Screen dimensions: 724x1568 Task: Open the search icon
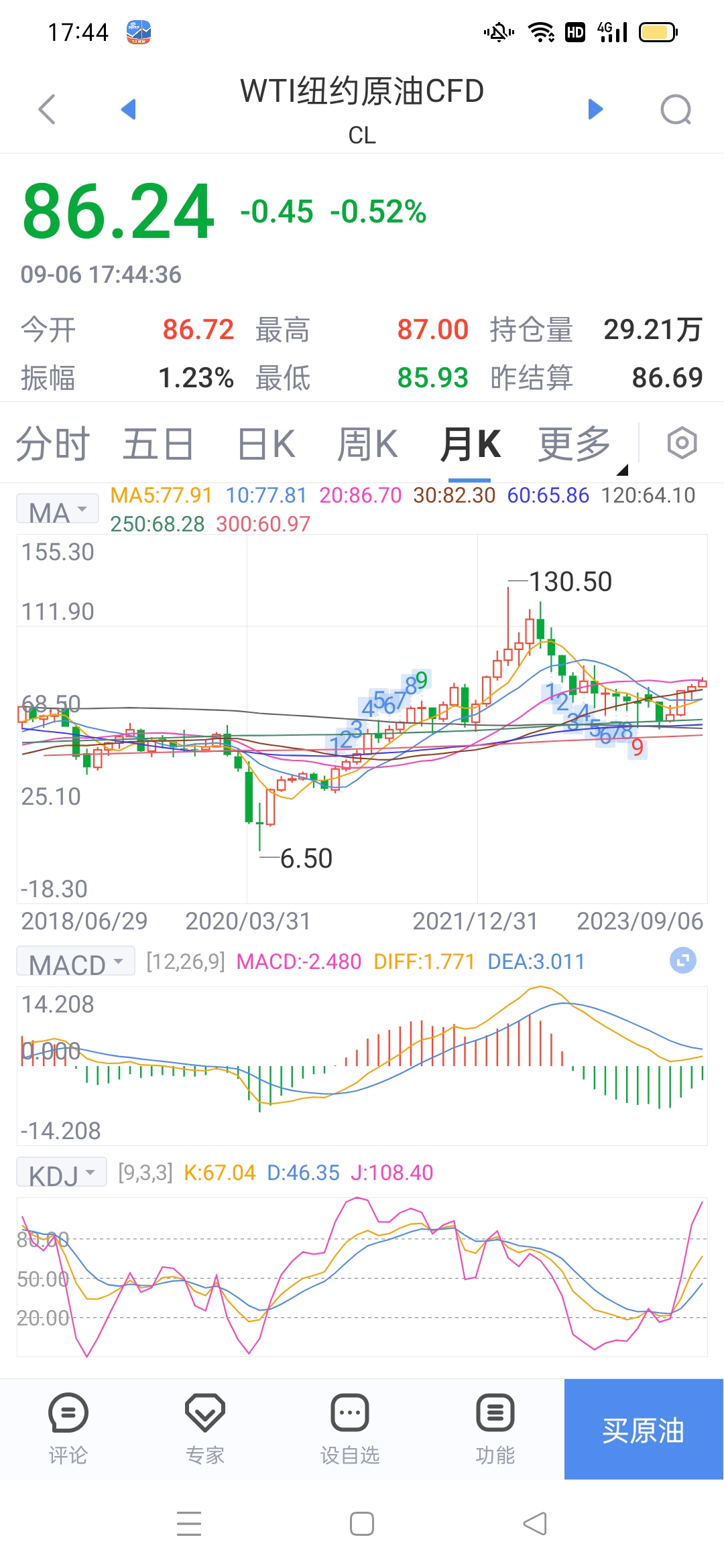(x=676, y=110)
